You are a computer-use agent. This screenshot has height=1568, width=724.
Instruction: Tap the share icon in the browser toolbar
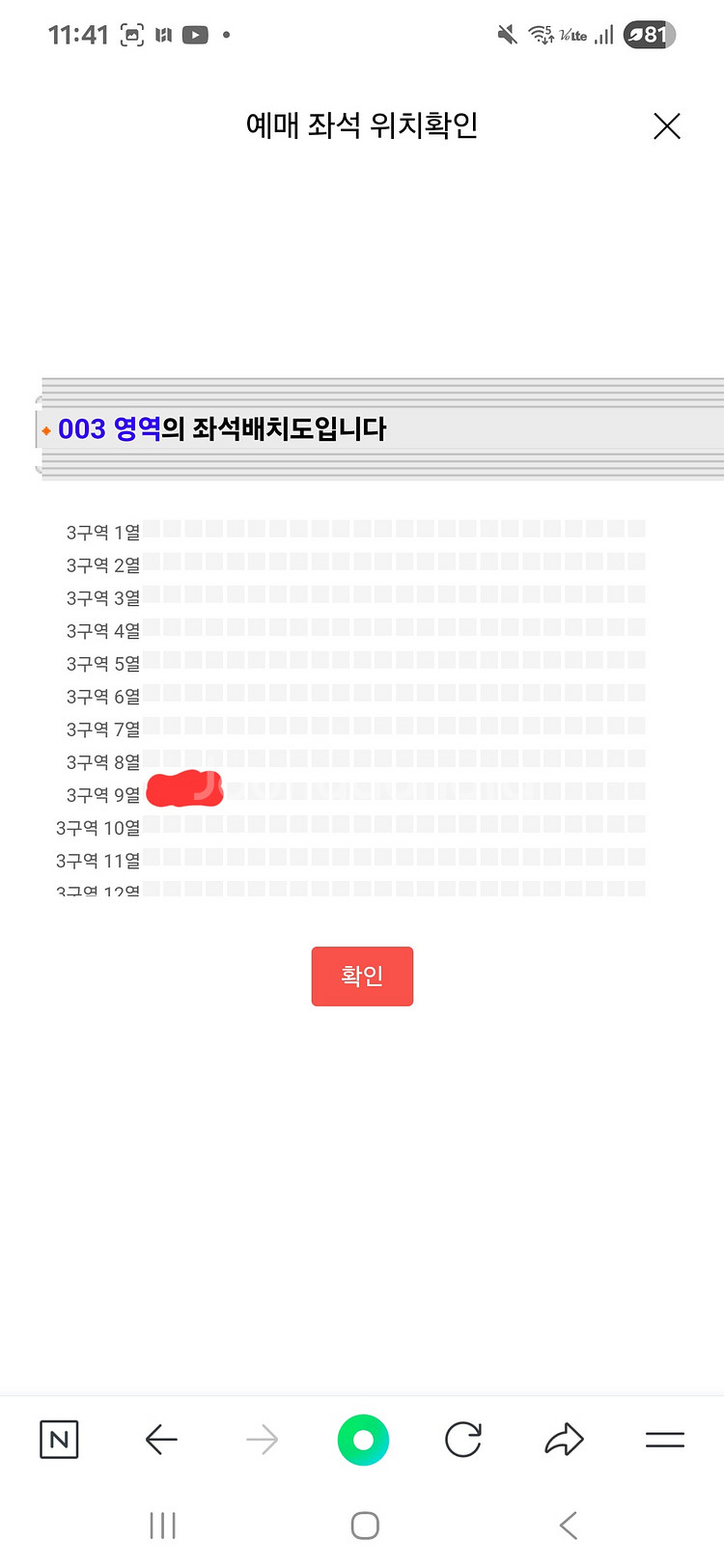click(x=564, y=1439)
